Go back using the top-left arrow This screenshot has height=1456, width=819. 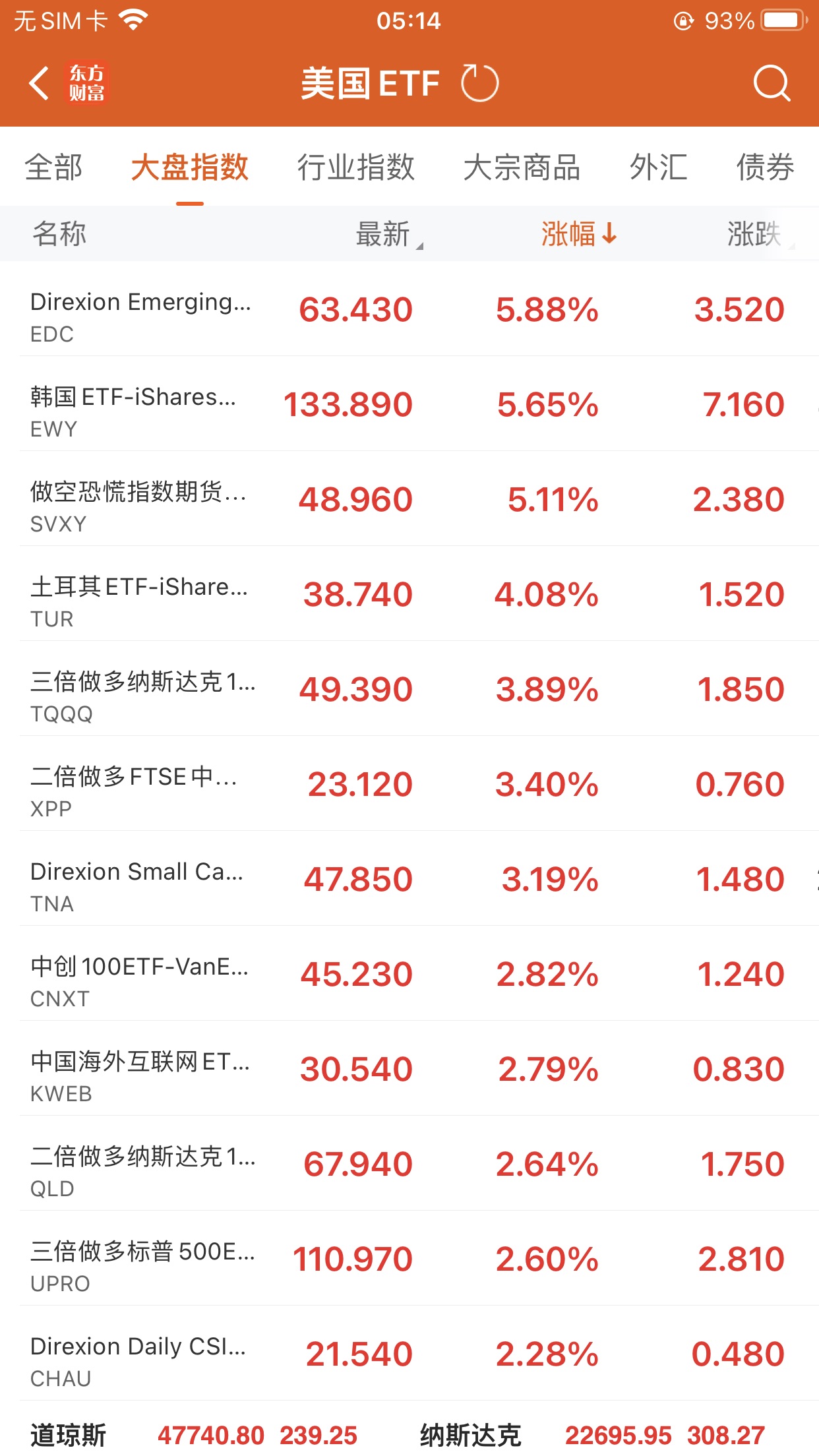(x=40, y=83)
